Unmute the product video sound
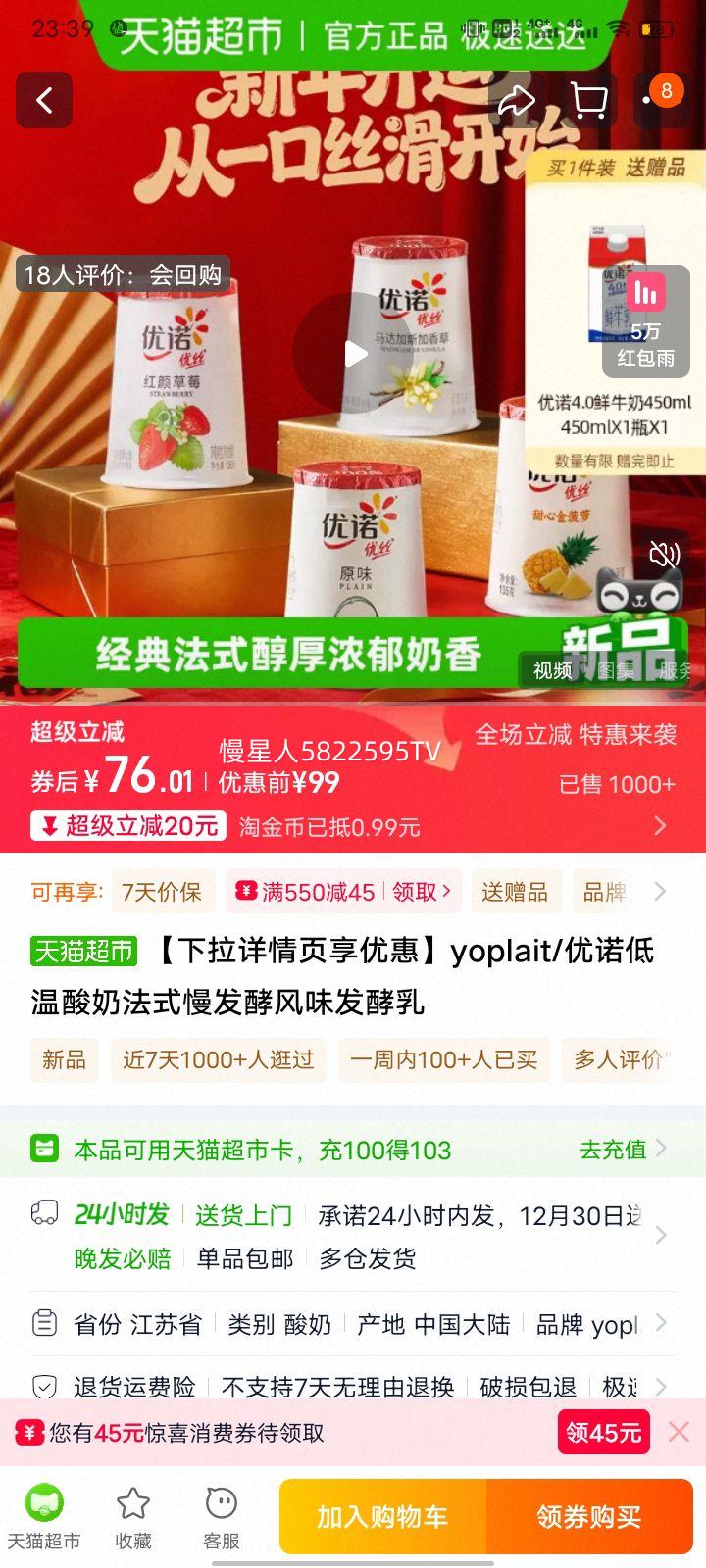The width and height of the screenshot is (706, 1568). click(x=663, y=555)
